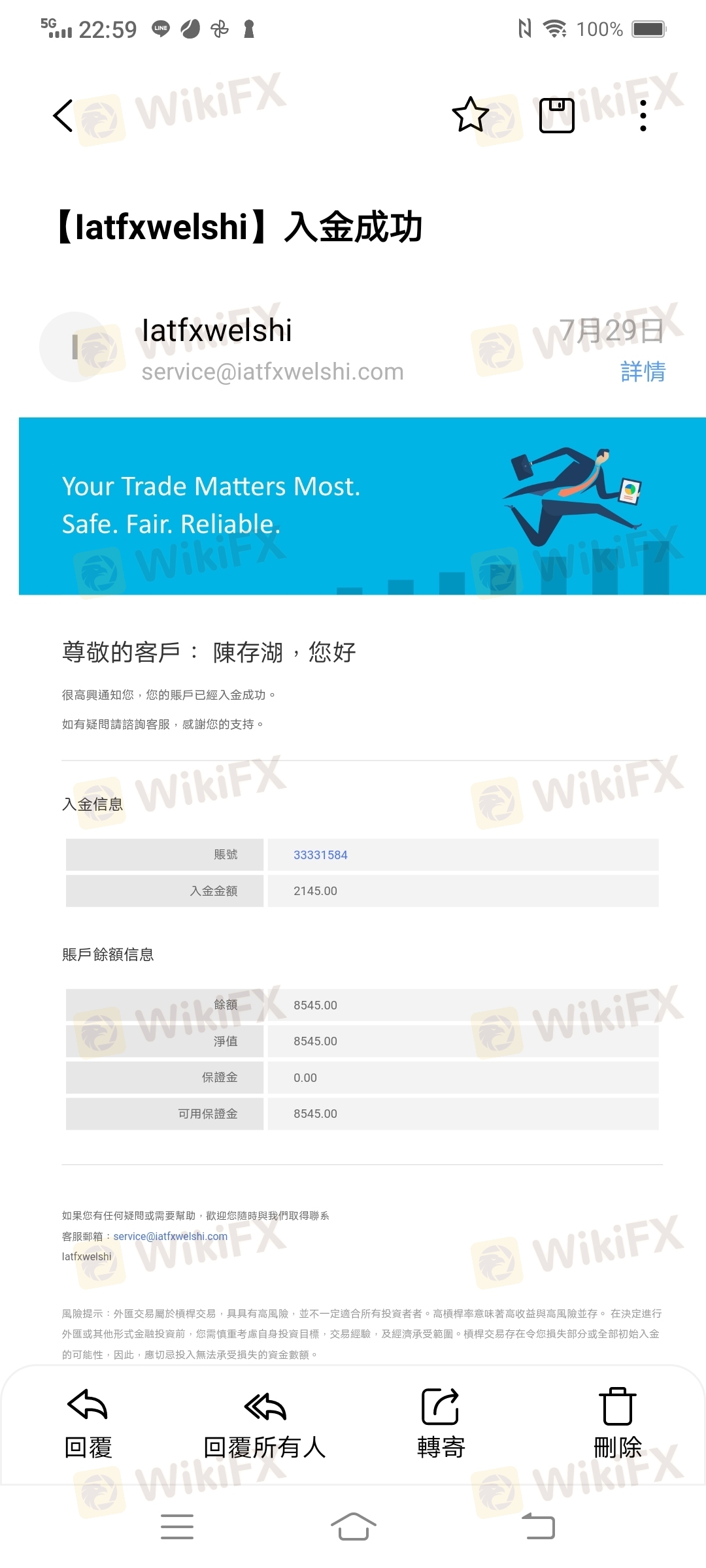The width and height of the screenshot is (706, 1568).
Task: Tap the save/archive icon
Action: pos(556,116)
